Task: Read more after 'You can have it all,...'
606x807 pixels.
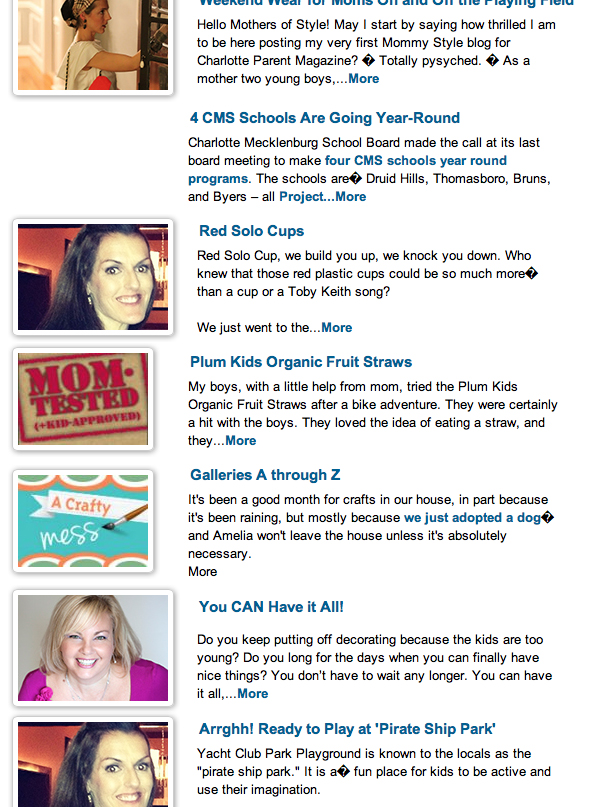Action: click(x=252, y=694)
